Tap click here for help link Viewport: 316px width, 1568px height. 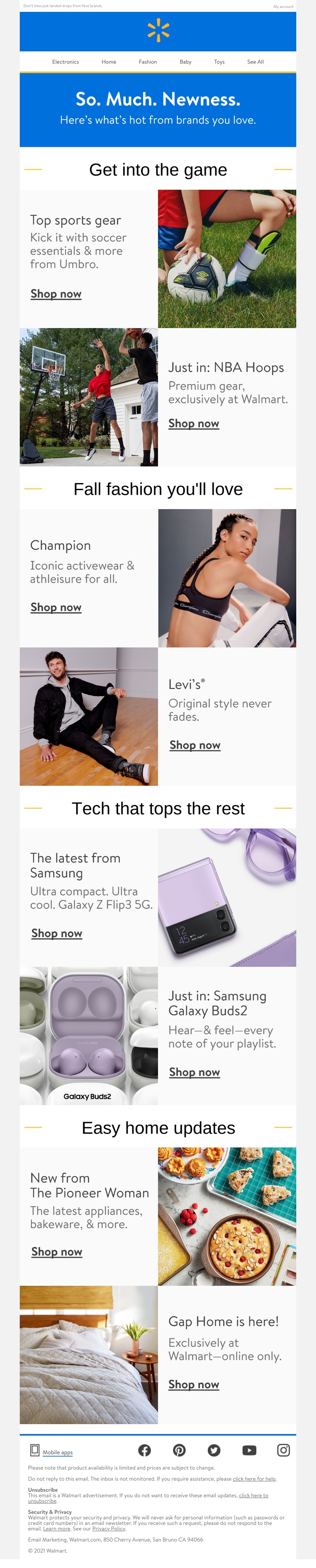254,1479
